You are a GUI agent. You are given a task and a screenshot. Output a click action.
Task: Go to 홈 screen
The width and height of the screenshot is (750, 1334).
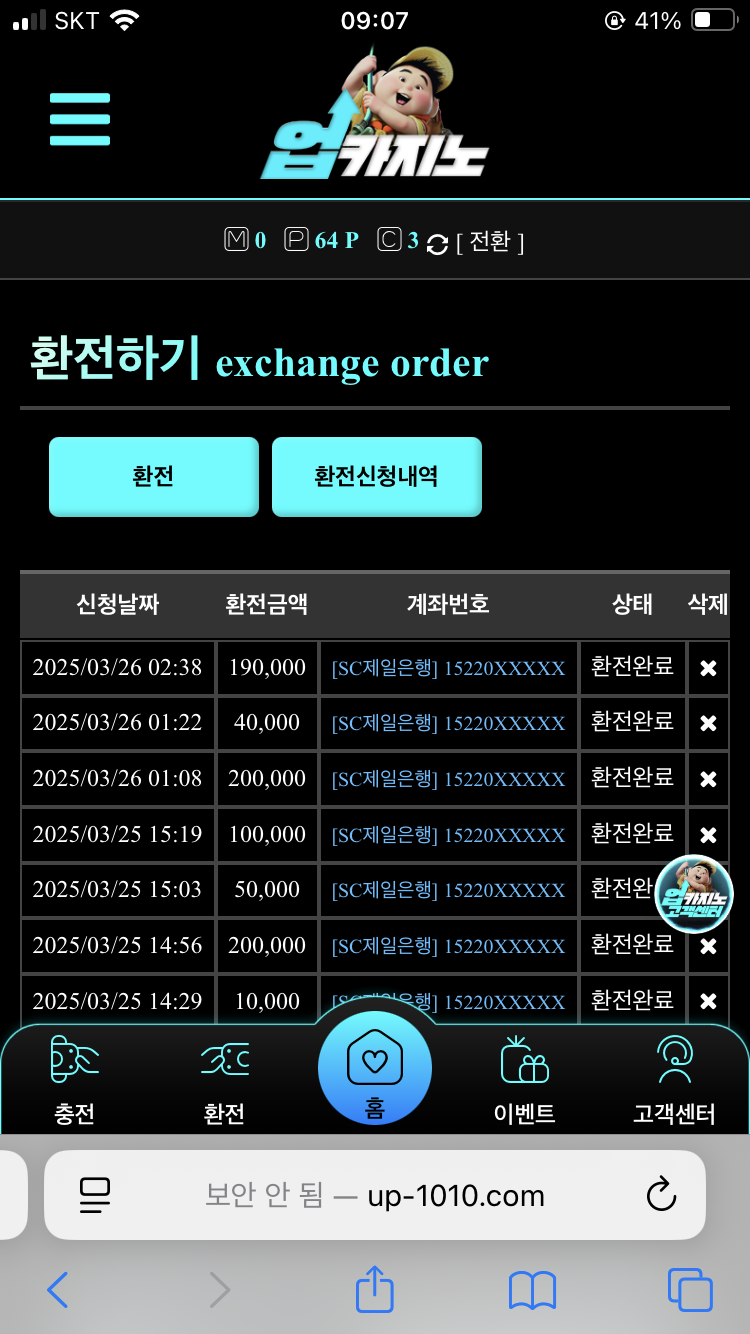point(375,1070)
